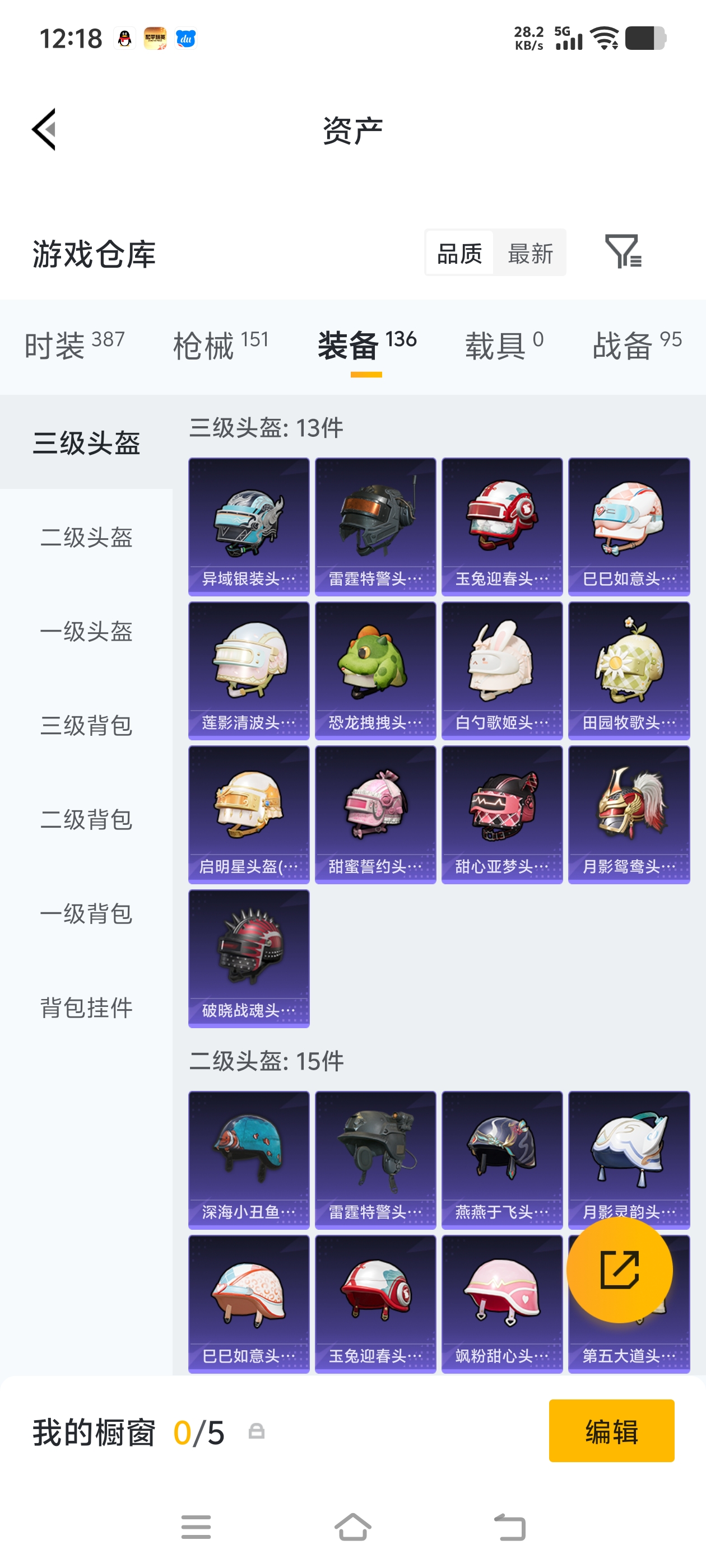
Task: Switch sorting to 最新
Action: 529,253
